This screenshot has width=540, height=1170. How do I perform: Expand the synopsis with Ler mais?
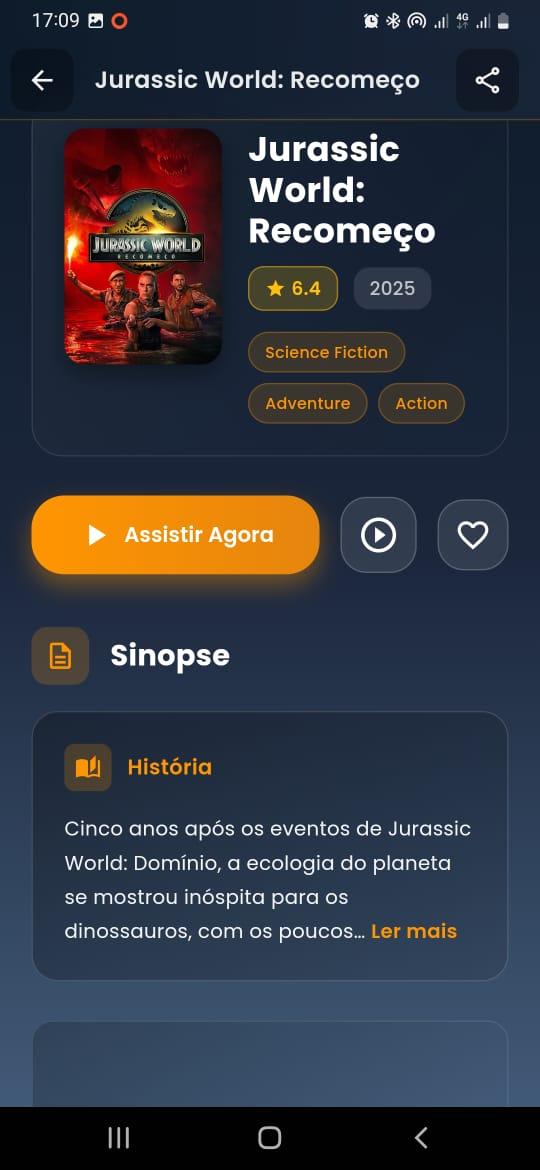pyautogui.click(x=414, y=931)
